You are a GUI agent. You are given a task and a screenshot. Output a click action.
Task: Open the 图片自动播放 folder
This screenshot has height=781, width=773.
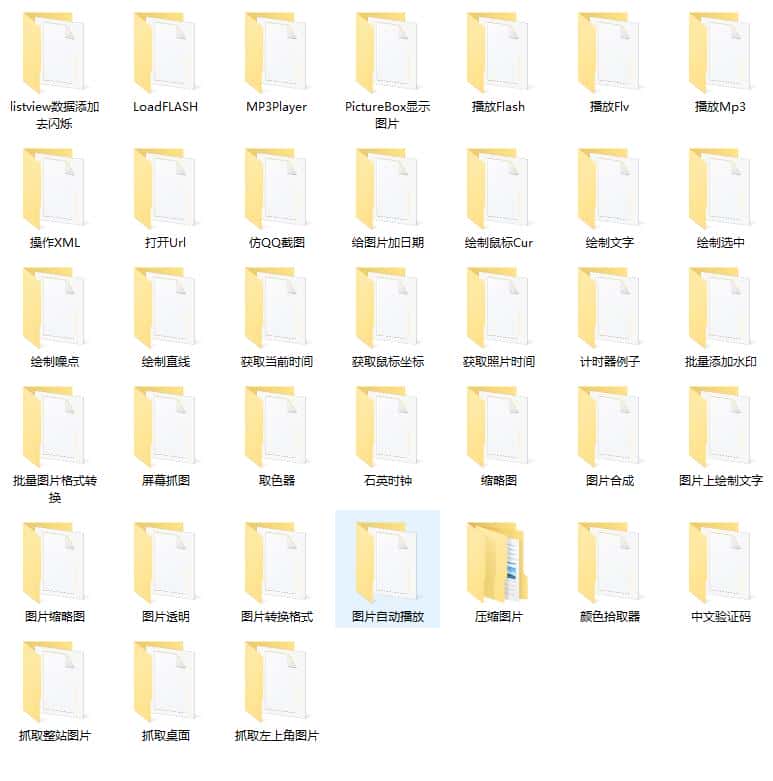pyautogui.click(x=388, y=566)
